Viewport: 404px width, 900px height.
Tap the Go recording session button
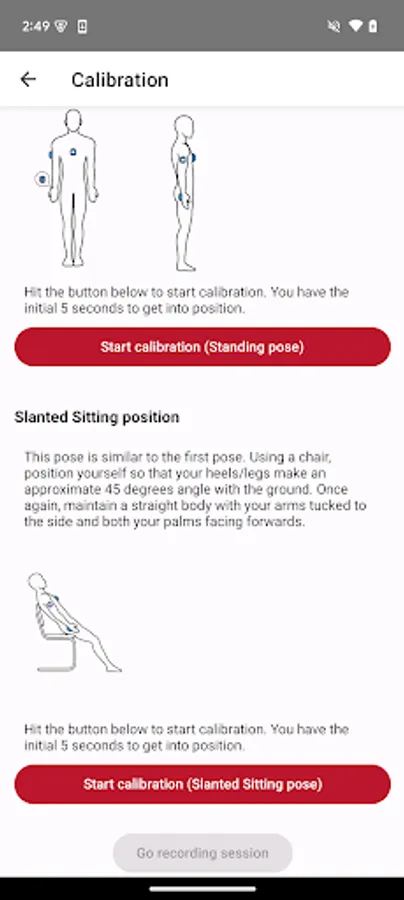pyautogui.click(x=202, y=853)
